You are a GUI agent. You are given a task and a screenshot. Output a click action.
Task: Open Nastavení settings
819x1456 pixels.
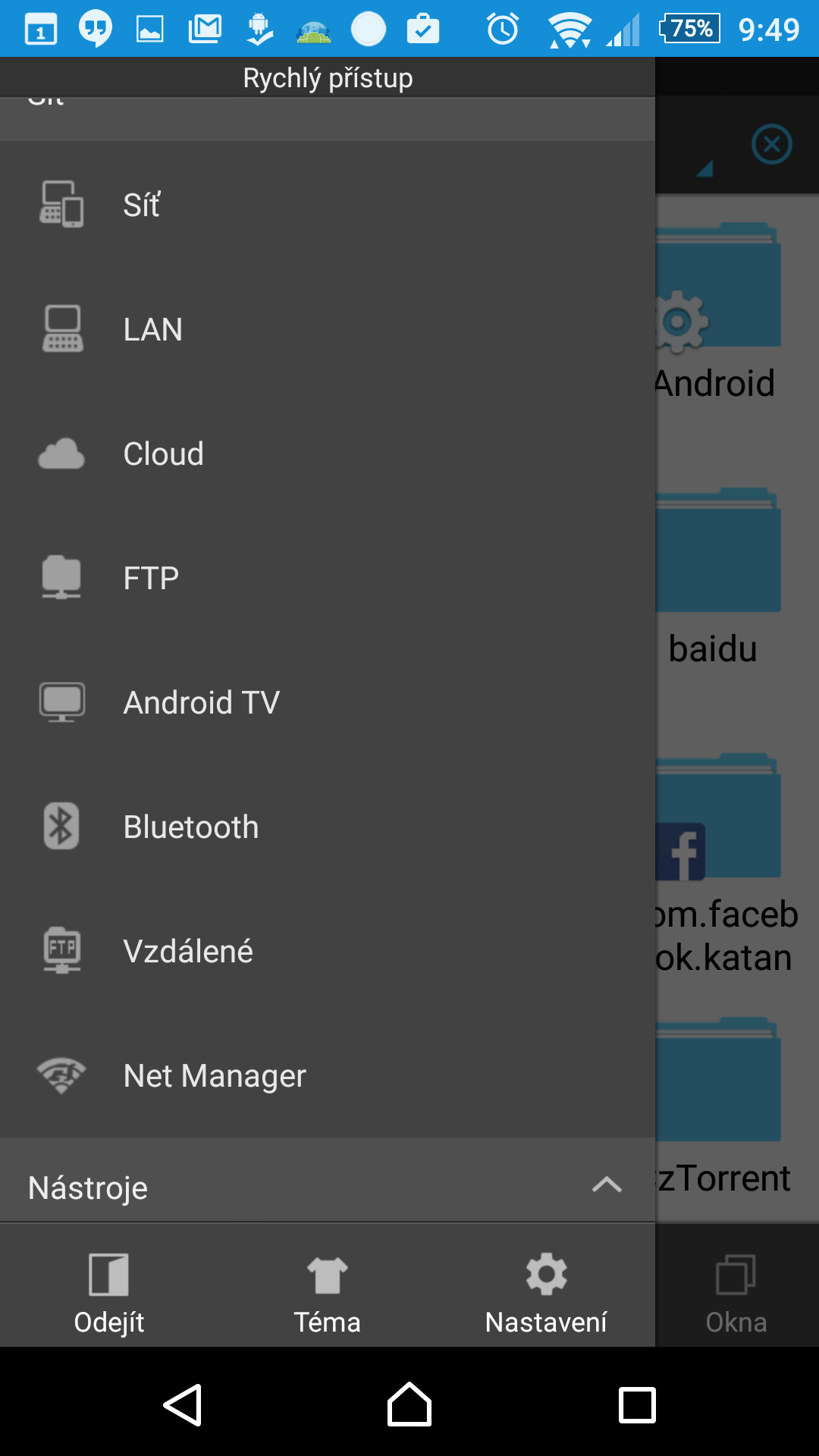pyautogui.click(x=546, y=1292)
